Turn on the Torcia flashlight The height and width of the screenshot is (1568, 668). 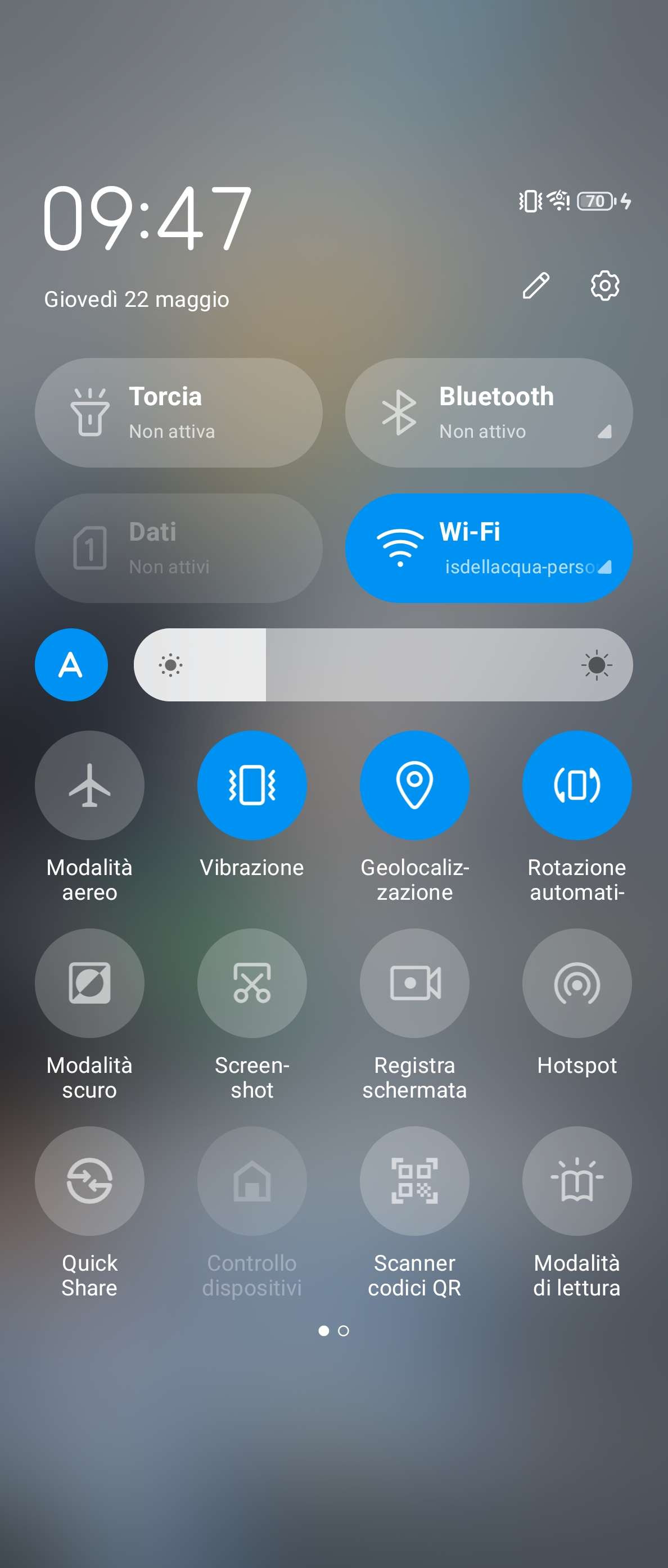tap(178, 413)
